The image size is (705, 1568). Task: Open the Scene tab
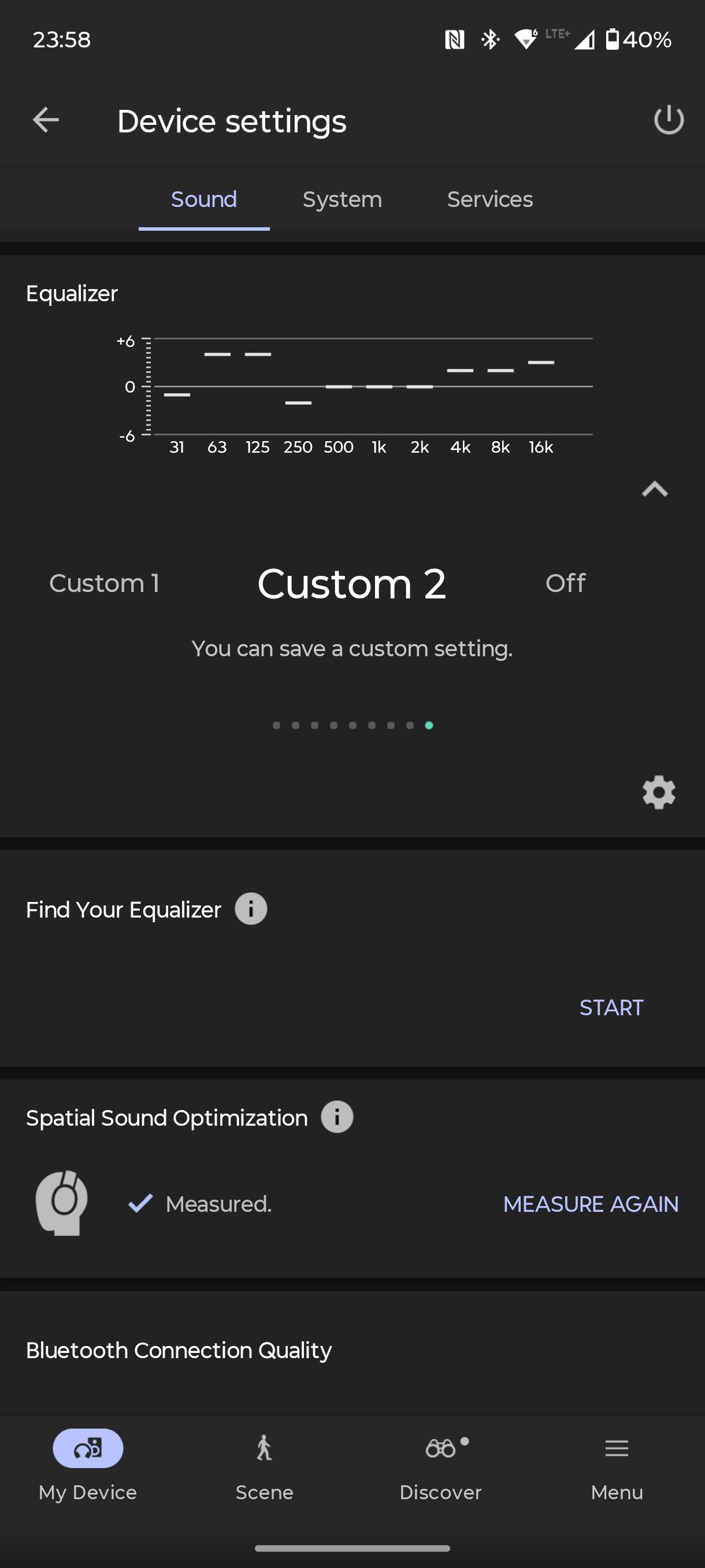264,1466
